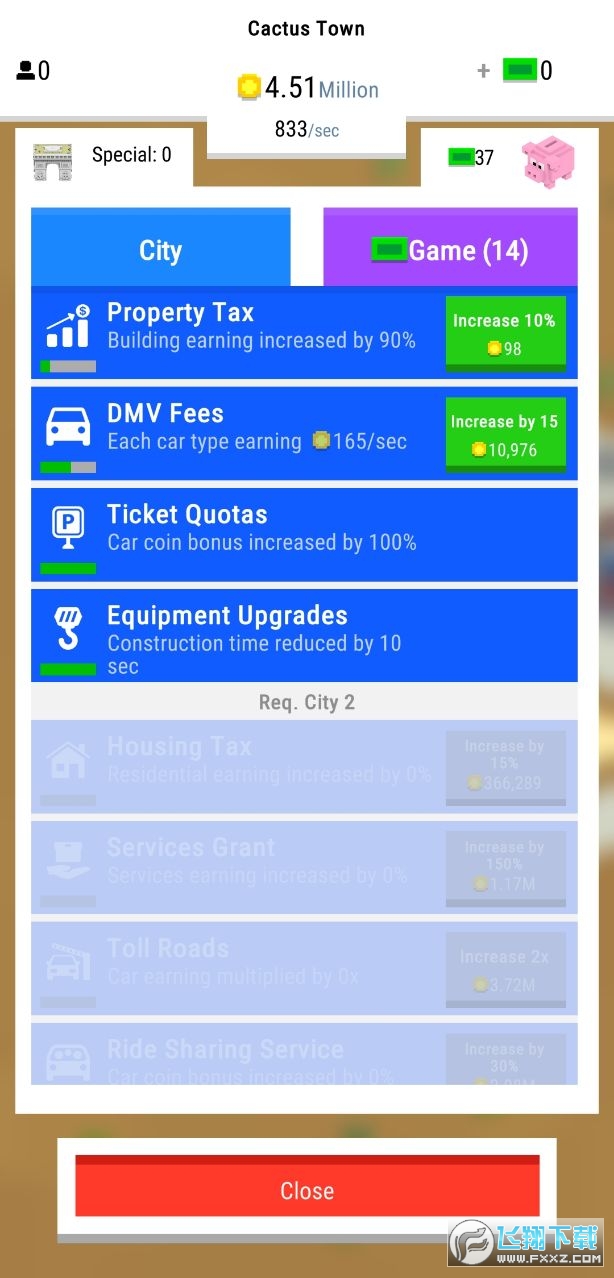The image size is (614, 1278).
Task: Switch to the Game (14) tab
Action: 450,249
